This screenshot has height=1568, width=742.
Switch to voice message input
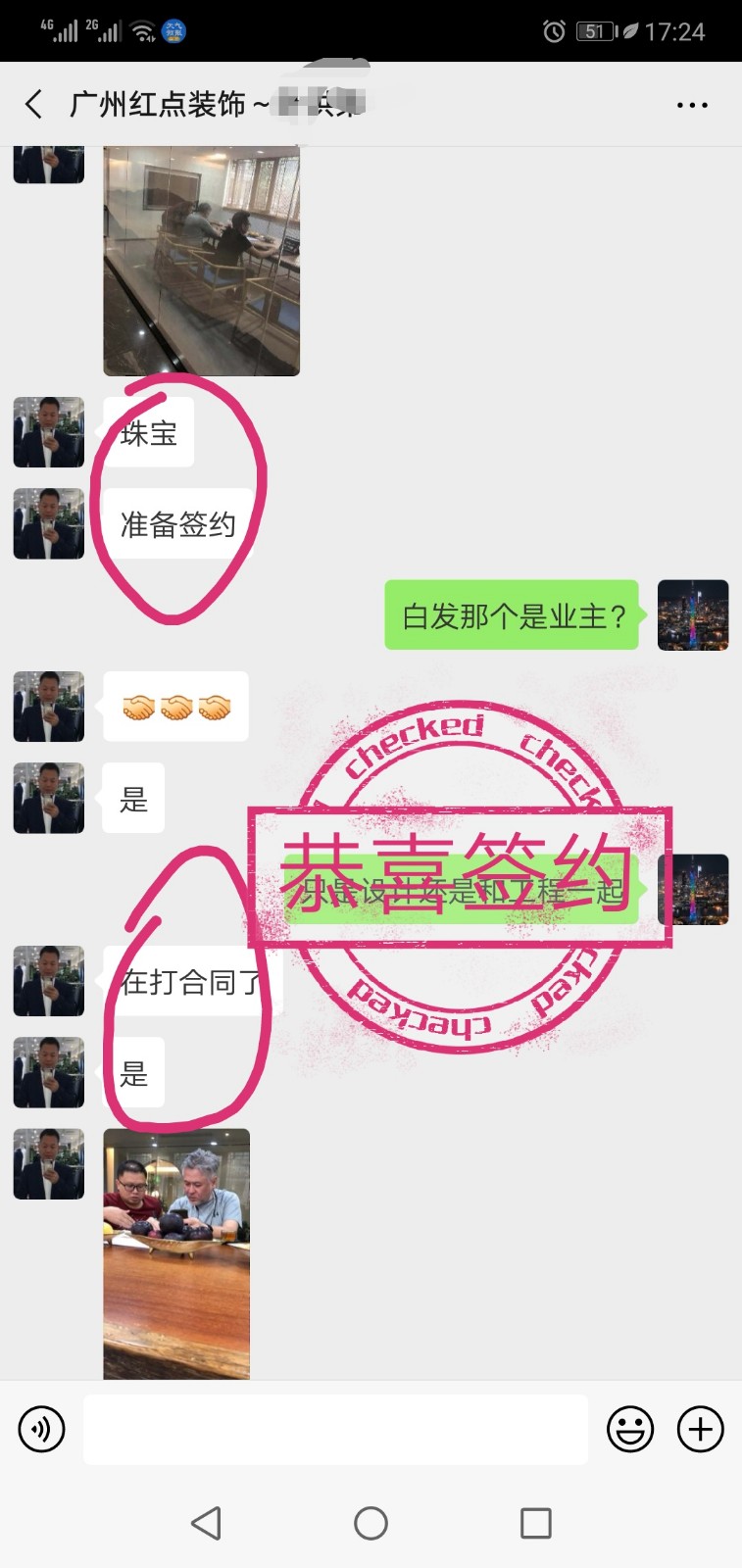(x=42, y=1430)
